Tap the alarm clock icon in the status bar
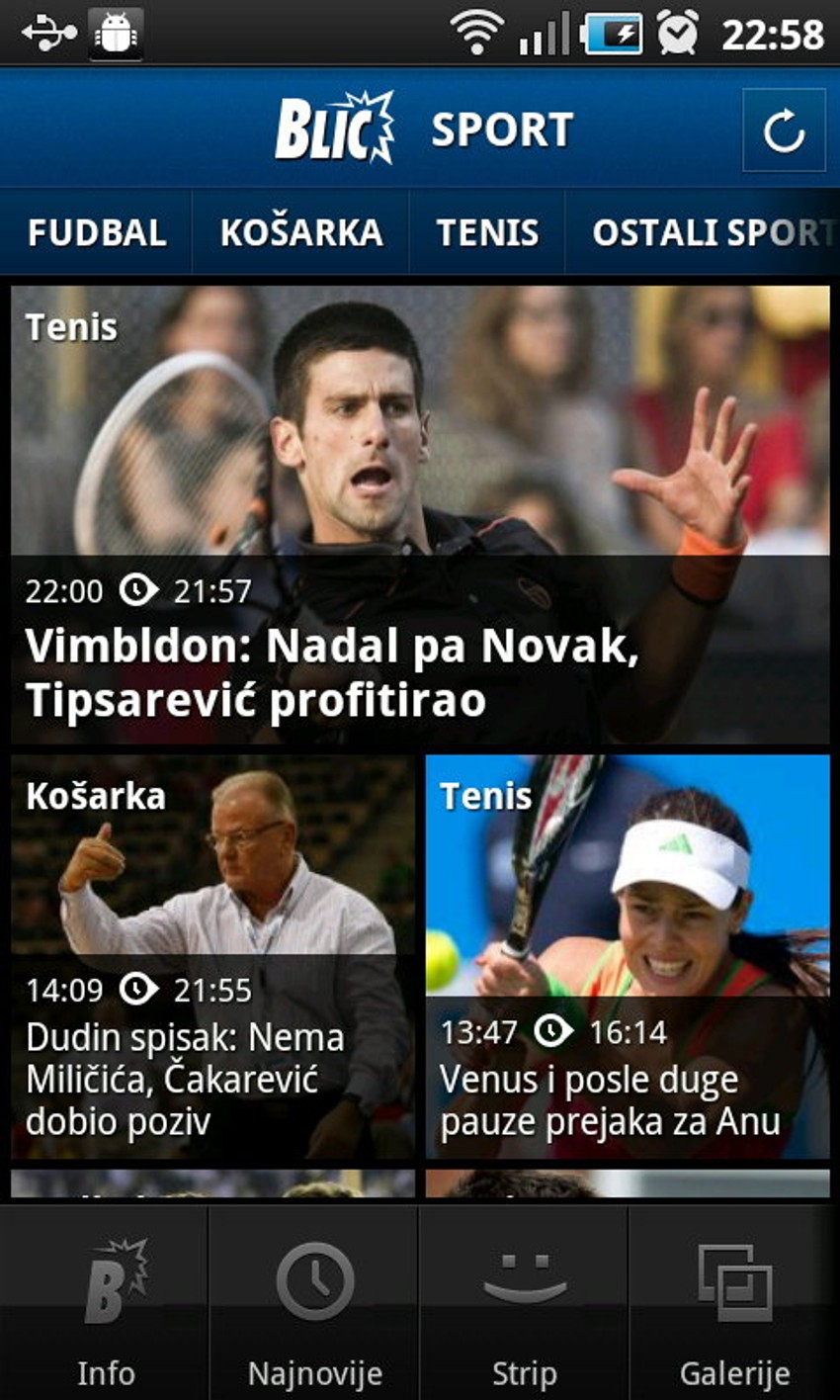The height and width of the screenshot is (1400, 840). pyautogui.click(x=676, y=32)
